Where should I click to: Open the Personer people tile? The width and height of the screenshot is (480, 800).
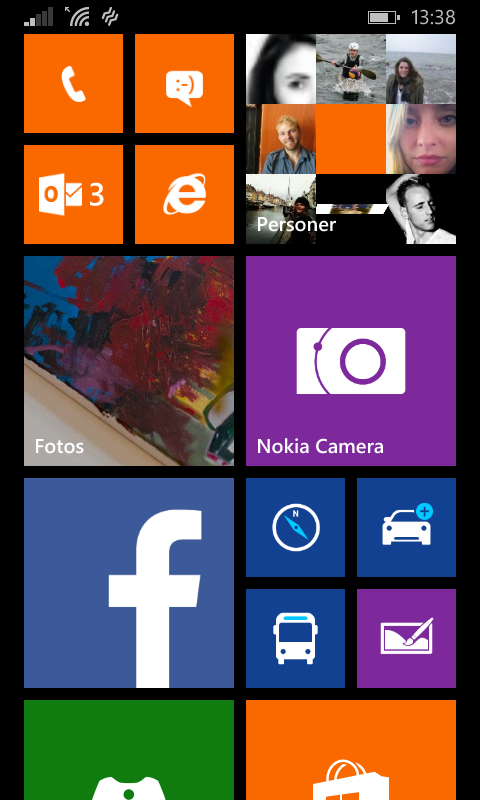[x=351, y=139]
